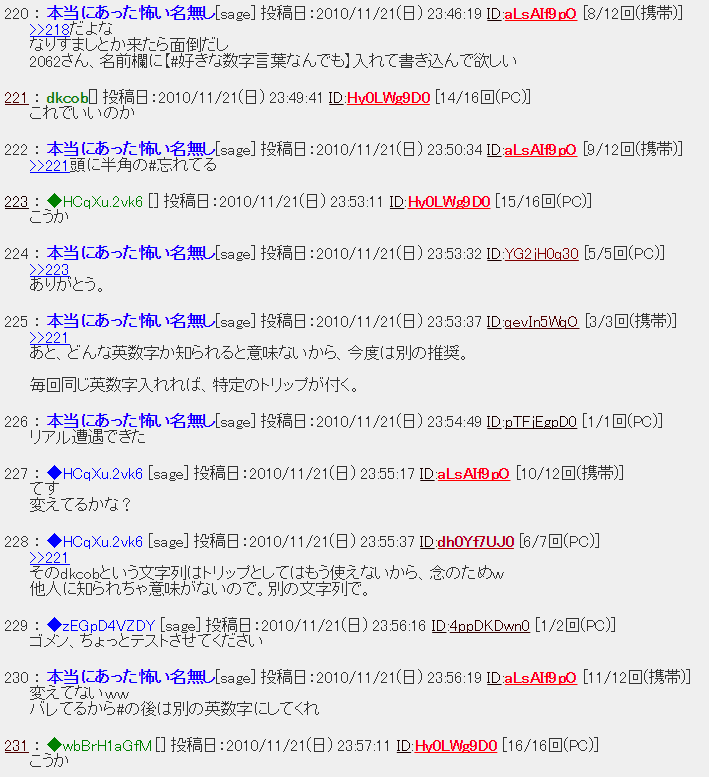Follow the >>223 reply anchor
Image resolution: width=709 pixels, height=777 pixels.
point(48,269)
